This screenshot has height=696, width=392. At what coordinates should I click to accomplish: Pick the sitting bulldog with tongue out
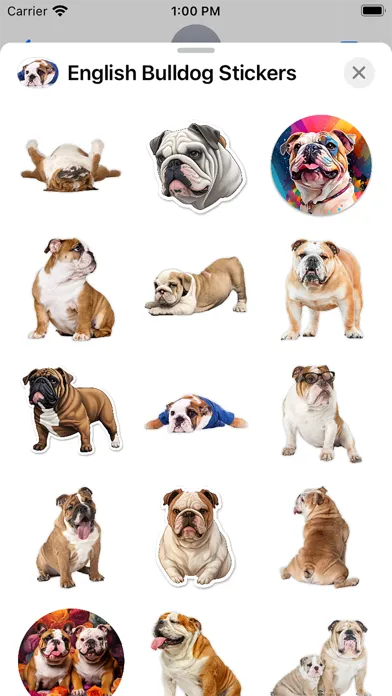[71, 537]
